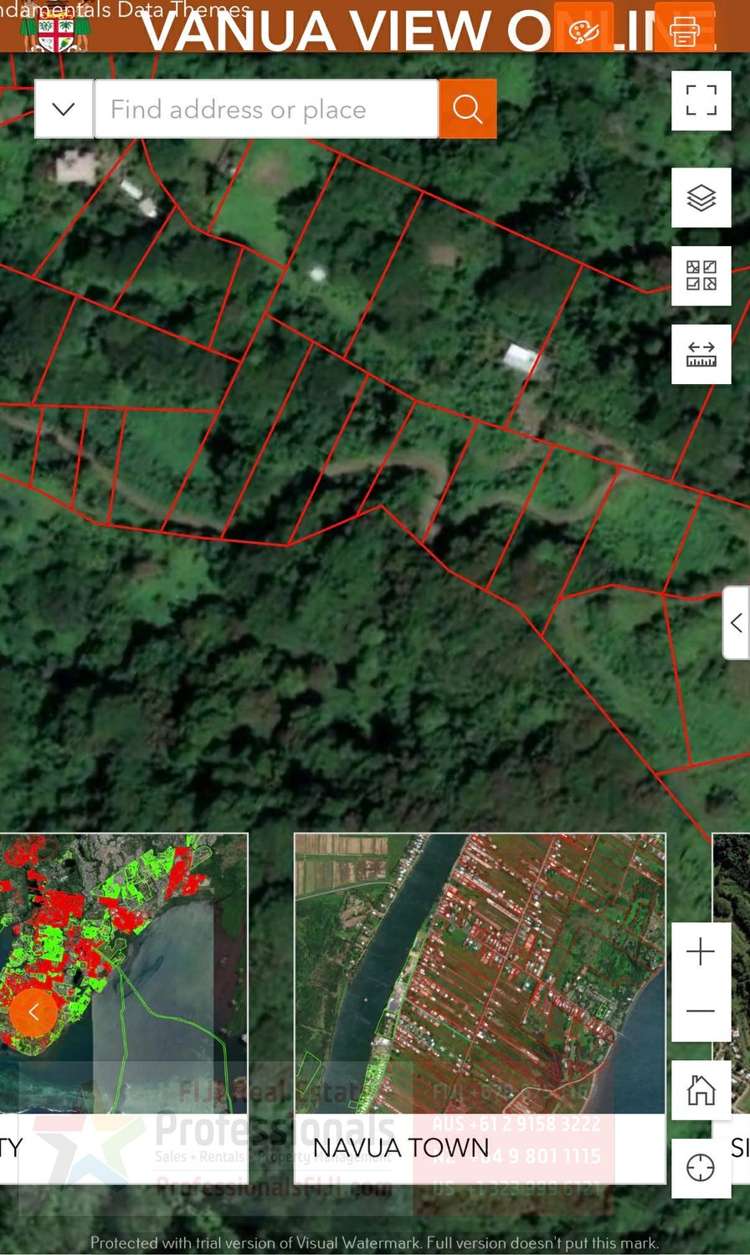Expand the side panel arrow

tap(737, 622)
